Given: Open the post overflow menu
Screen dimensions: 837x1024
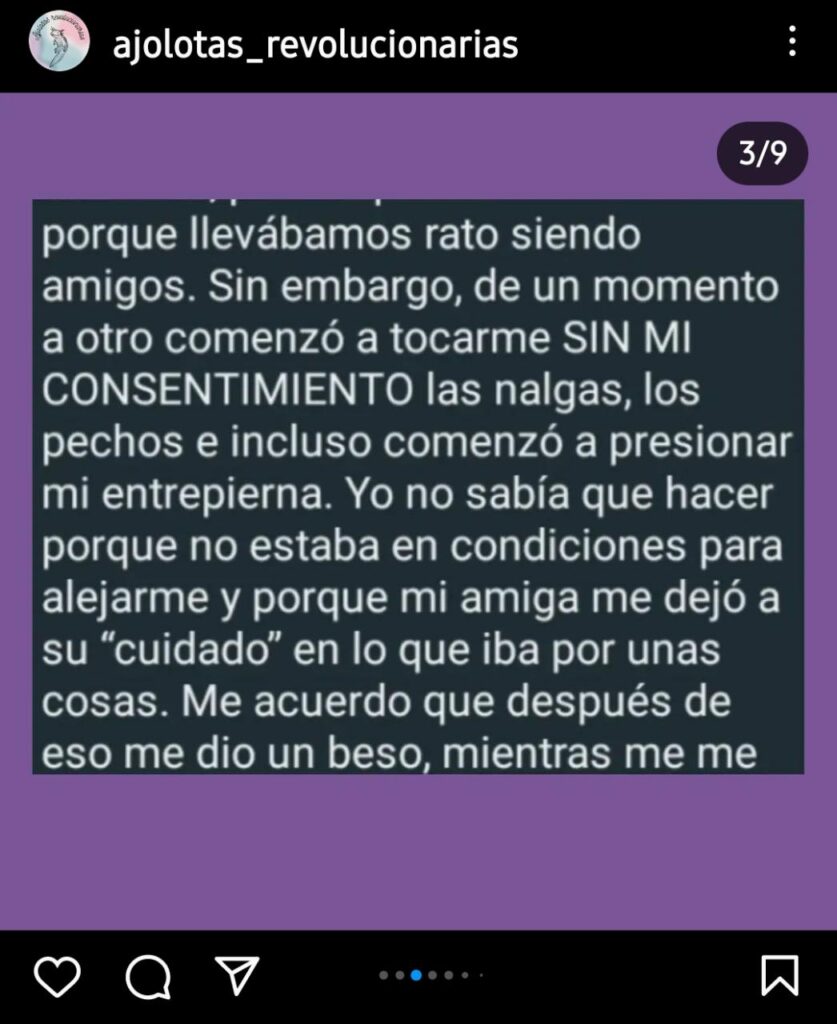Looking at the screenshot, I should [792, 42].
